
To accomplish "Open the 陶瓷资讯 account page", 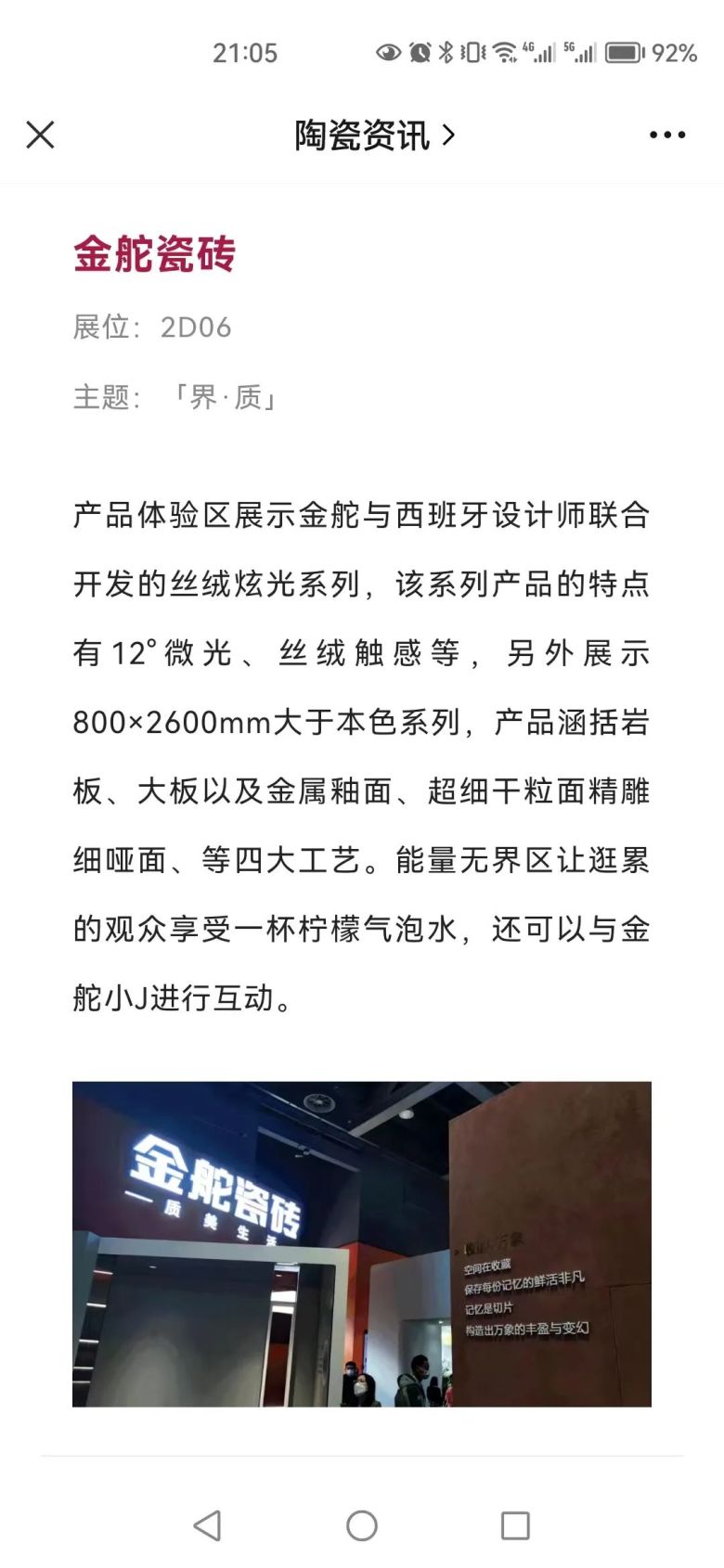I will [x=373, y=135].
